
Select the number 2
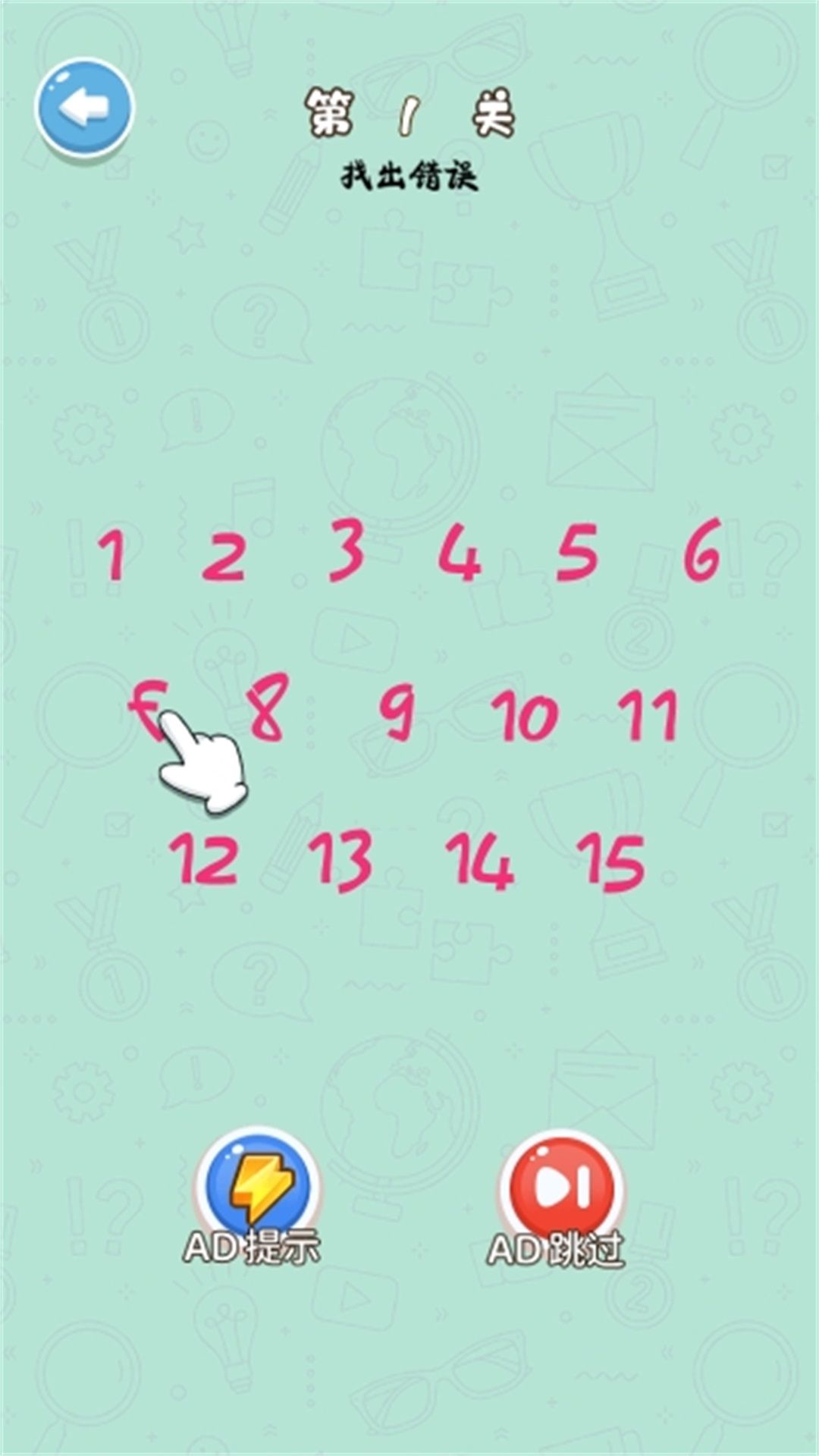[x=224, y=557]
